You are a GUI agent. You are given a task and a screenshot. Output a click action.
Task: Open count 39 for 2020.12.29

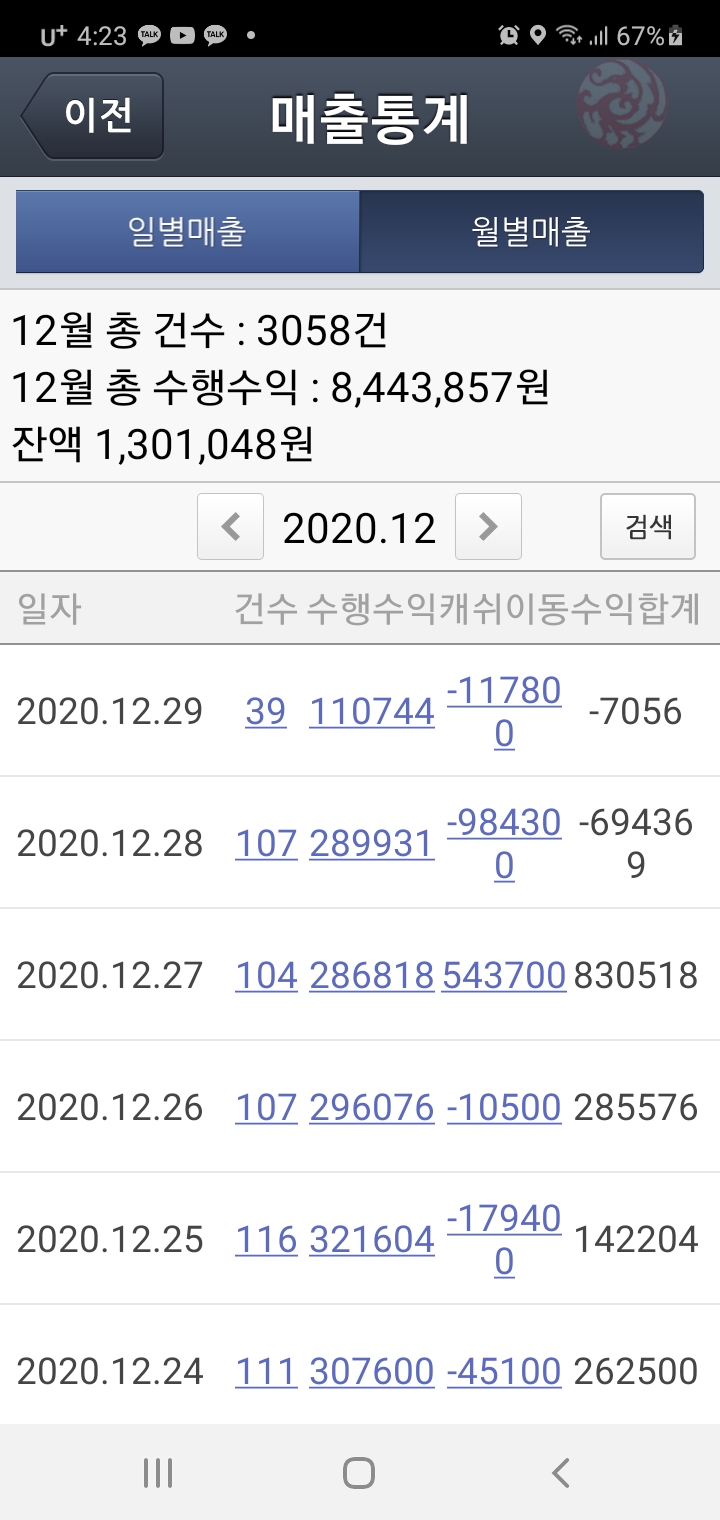tap(266, 711)
